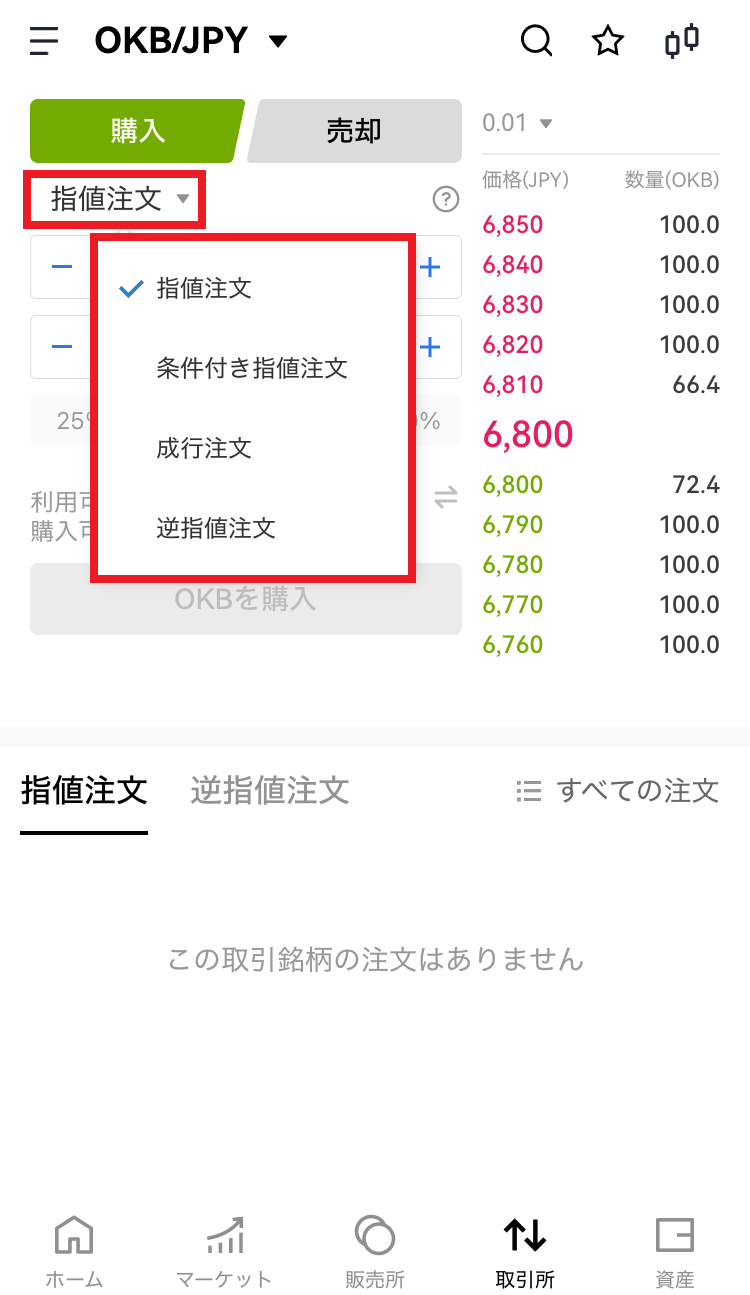Image resolution: width=750 pixels, height=1295 pixels.
Task: Select 逆指値注文 in the dropdown list
Action: 216,529
